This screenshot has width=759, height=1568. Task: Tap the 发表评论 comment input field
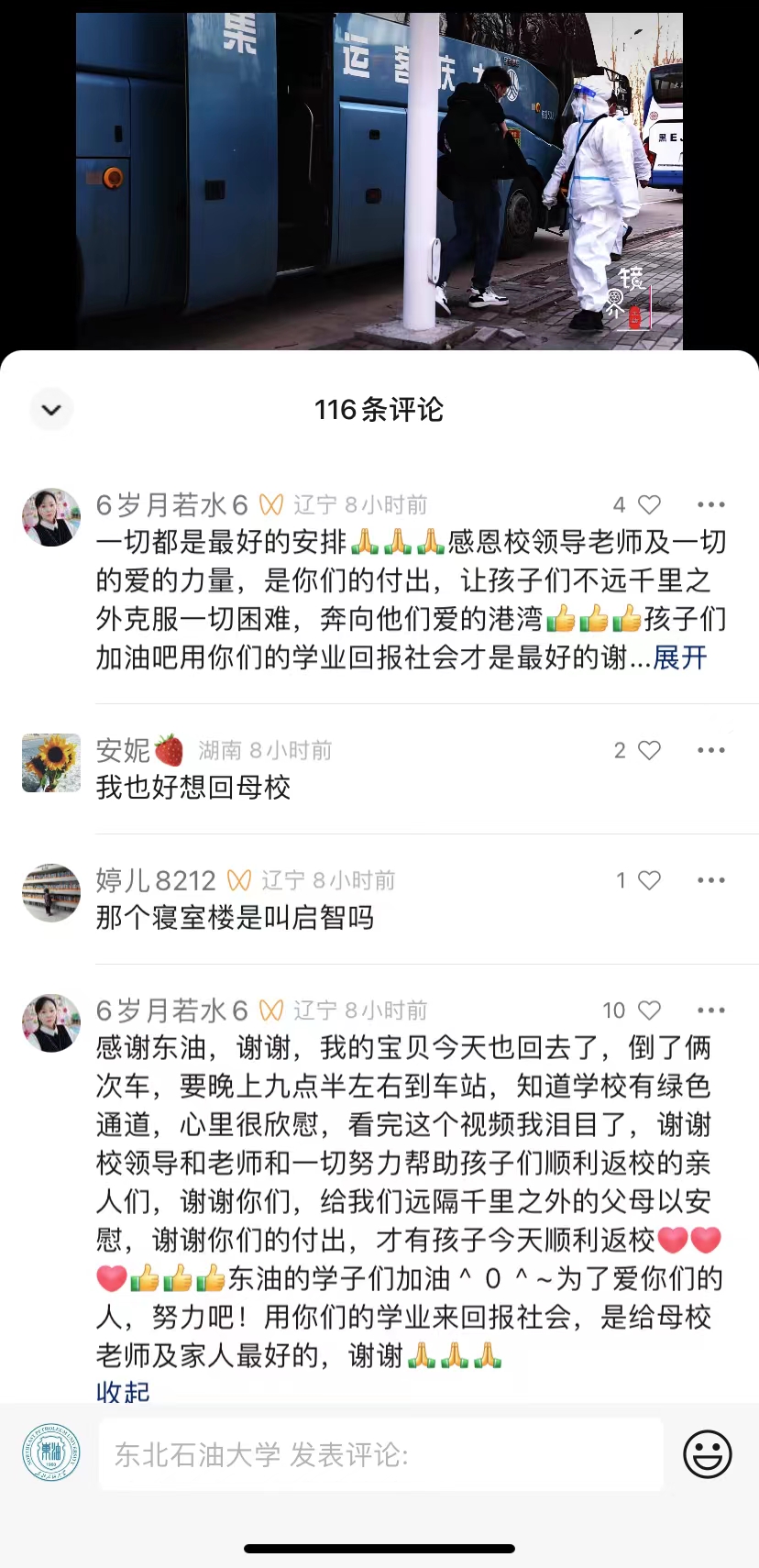[380, 1454]
